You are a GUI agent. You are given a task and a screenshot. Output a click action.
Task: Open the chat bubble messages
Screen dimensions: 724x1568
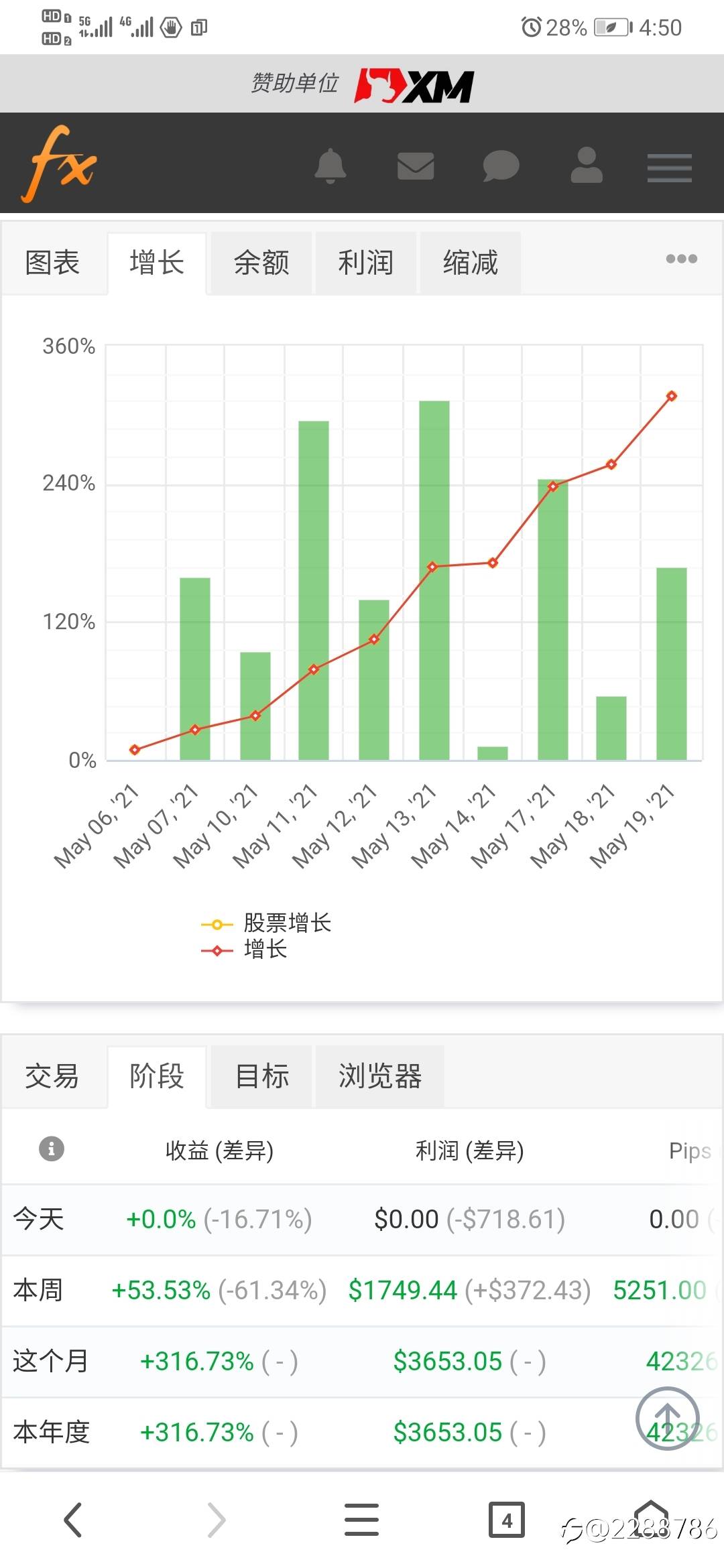(501, 166)
